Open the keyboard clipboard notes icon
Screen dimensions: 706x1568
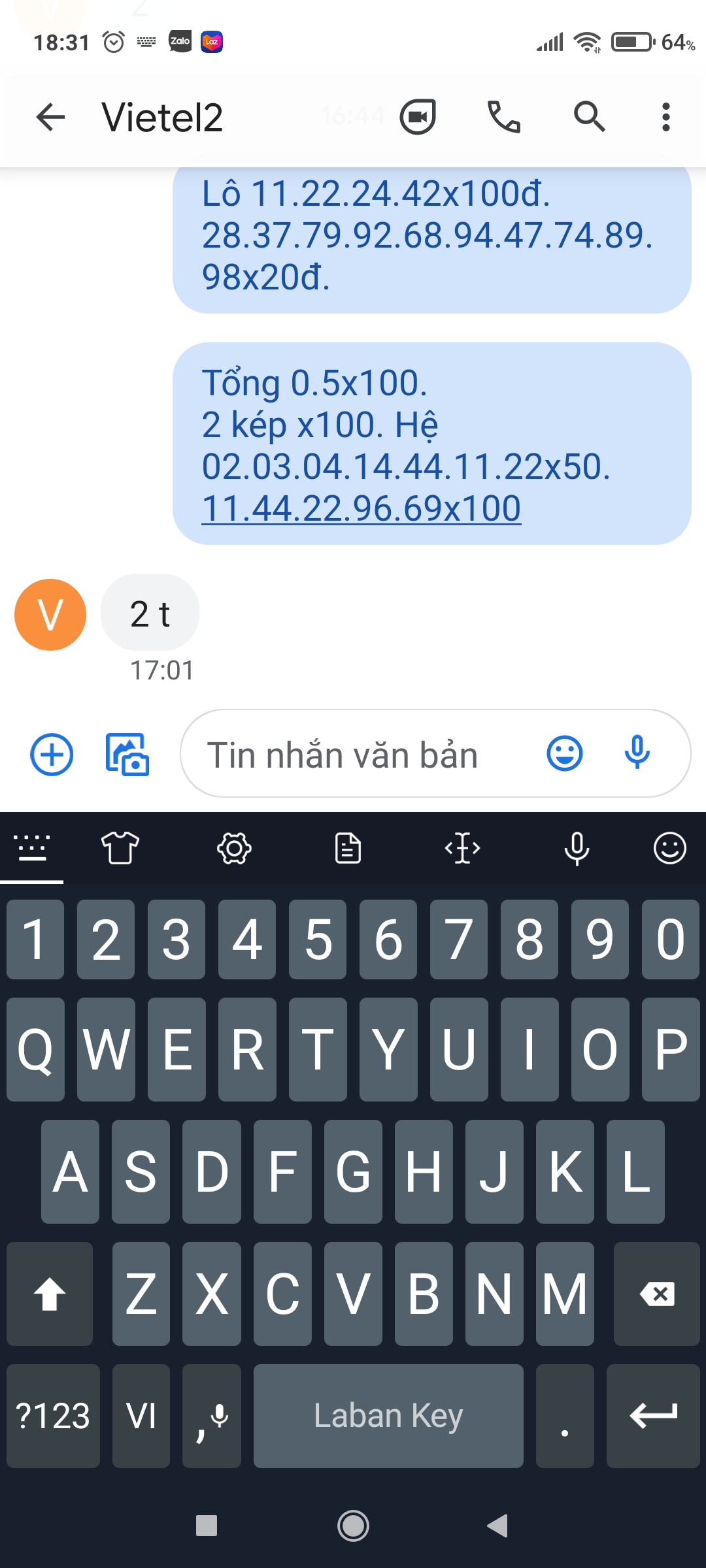pyautogui.click(x=348, y=849)
